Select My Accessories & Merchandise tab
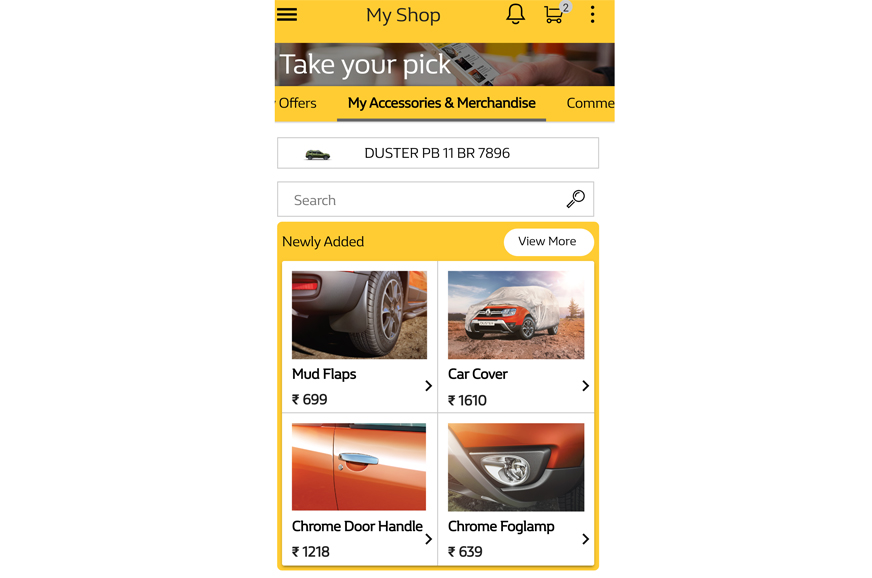 tap(441, 103)
